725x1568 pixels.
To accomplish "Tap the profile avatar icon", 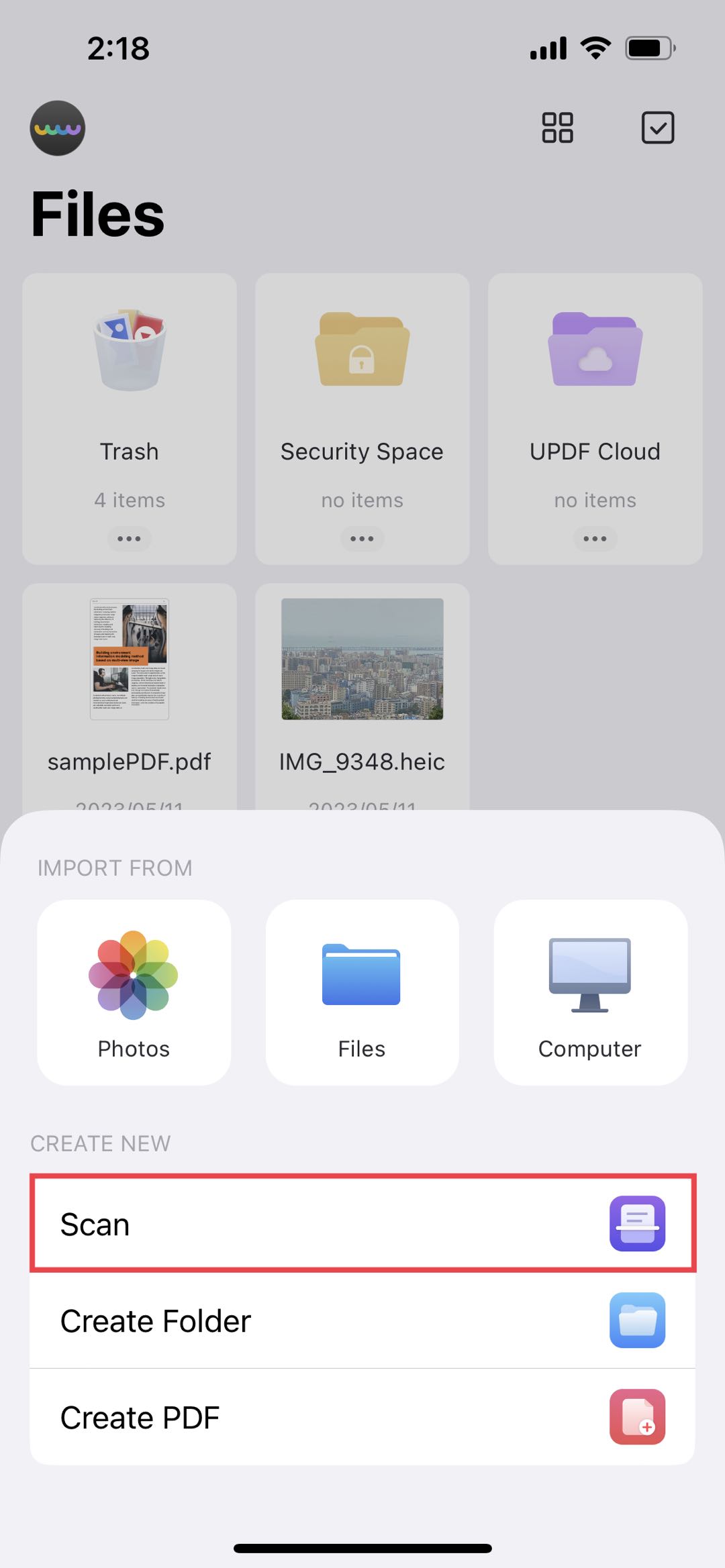I will click(57, 127).
